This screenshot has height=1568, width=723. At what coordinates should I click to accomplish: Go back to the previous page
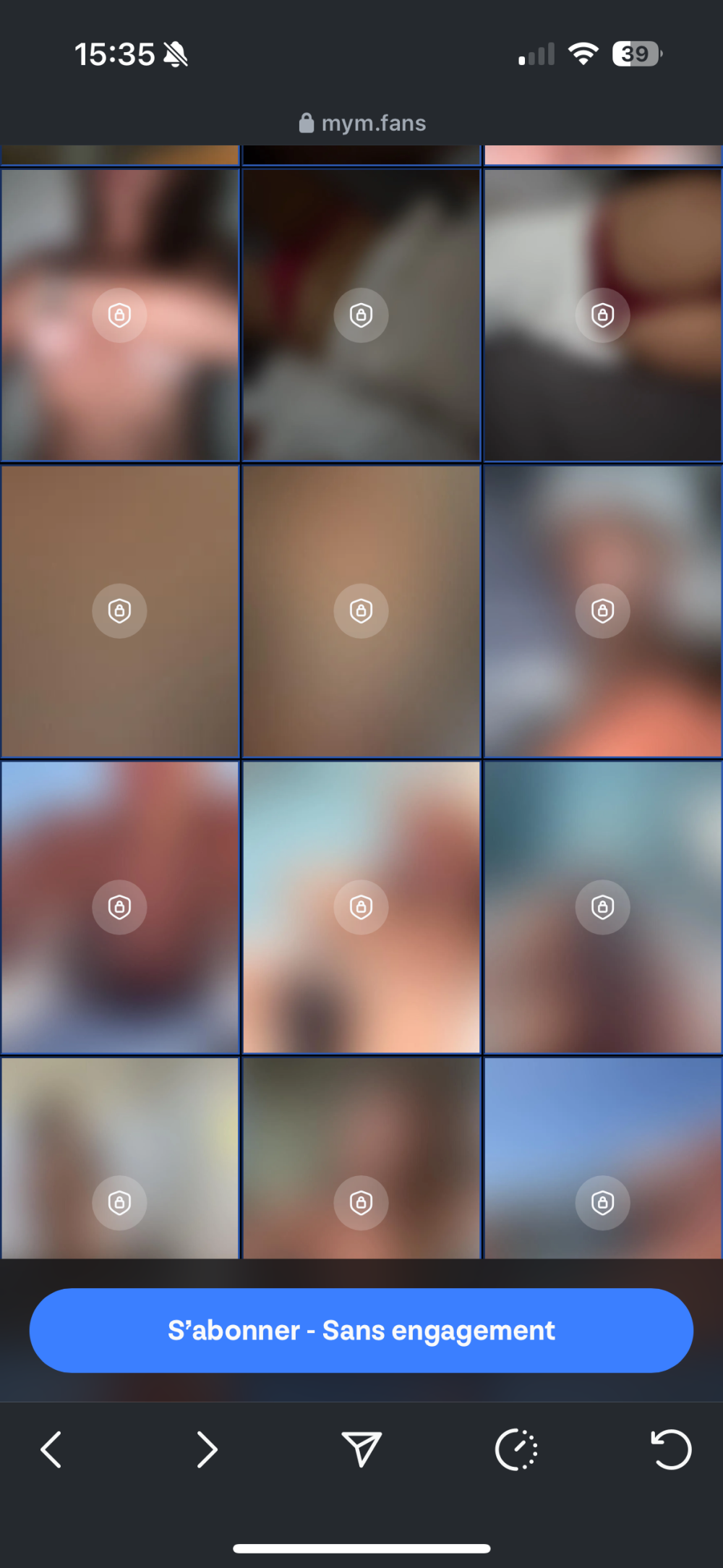pyautogui.click(x=51, y=1449)
